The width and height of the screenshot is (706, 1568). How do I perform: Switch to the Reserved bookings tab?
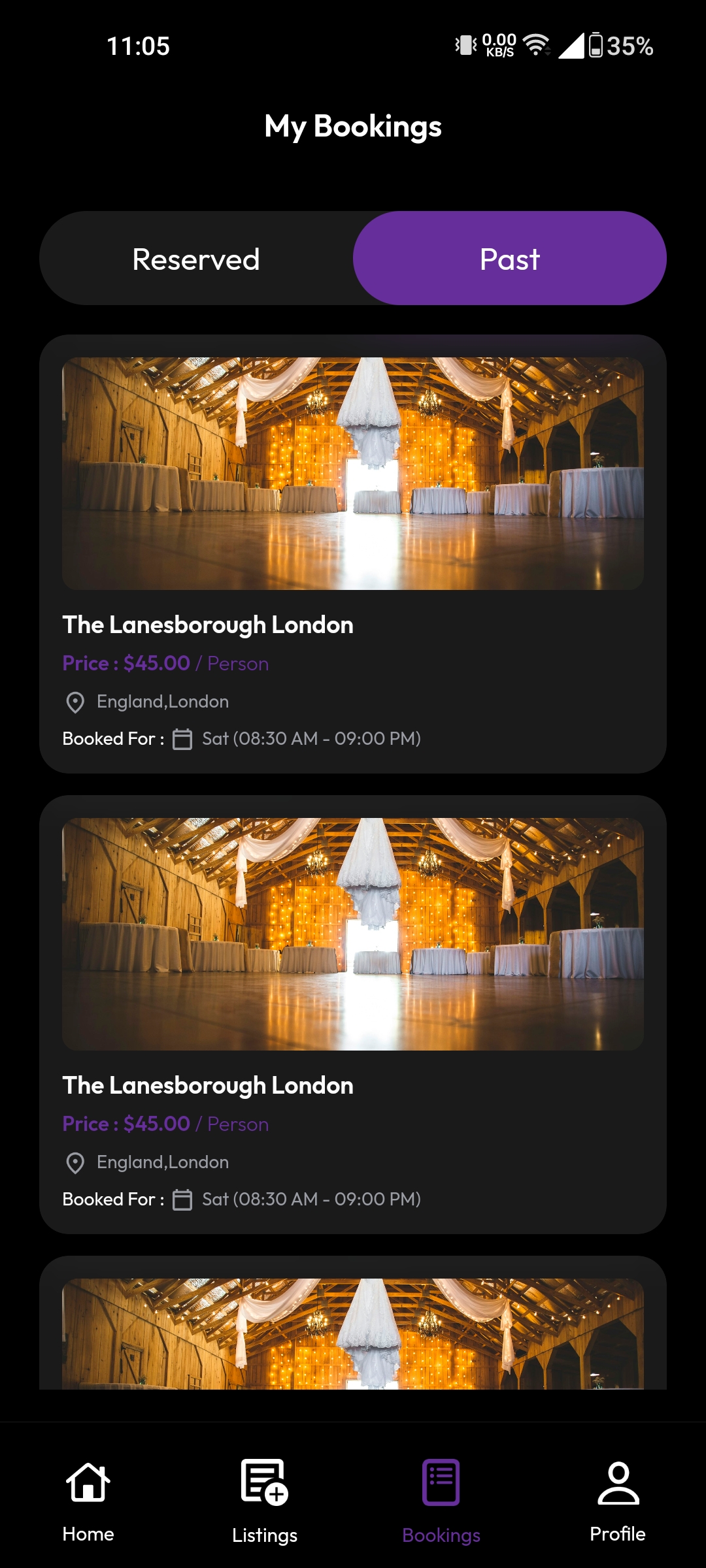tap(196, 259)
